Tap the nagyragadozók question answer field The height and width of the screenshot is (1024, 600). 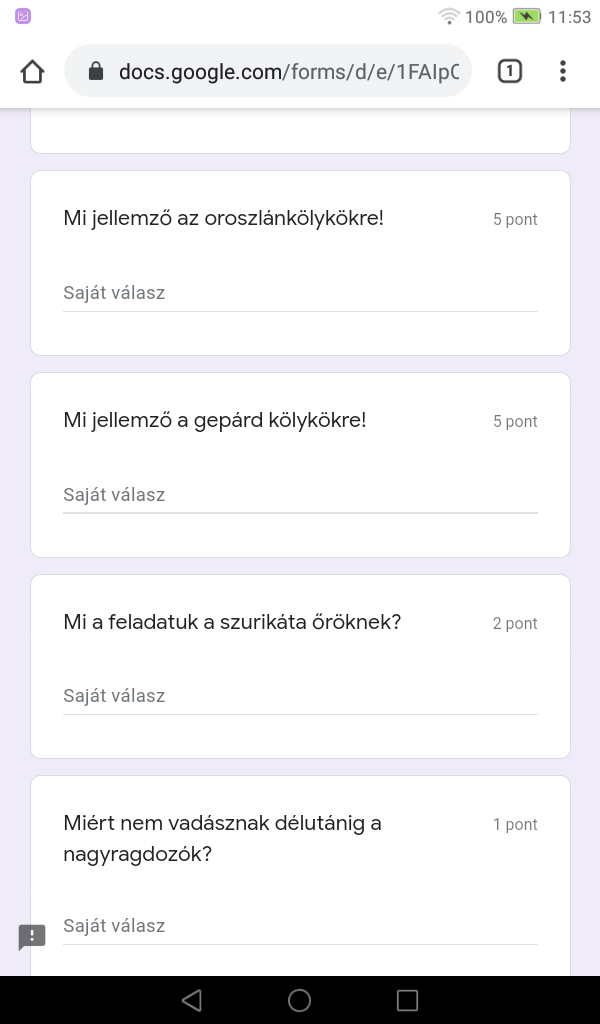click(x=300, y=927)
